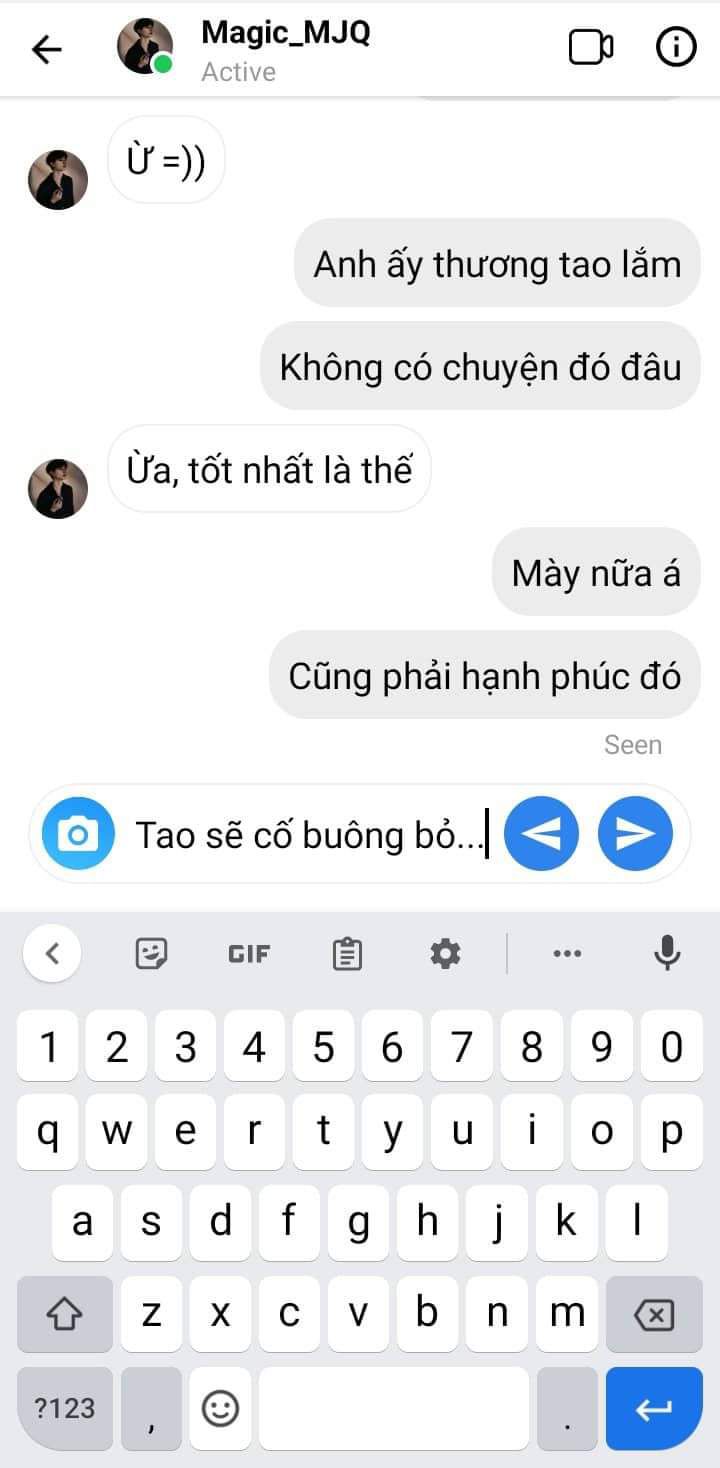Viewport: 720px width, 1468px height.
Task: Tap the left-pointing arrow icon beside send
Action: (541, 833)
